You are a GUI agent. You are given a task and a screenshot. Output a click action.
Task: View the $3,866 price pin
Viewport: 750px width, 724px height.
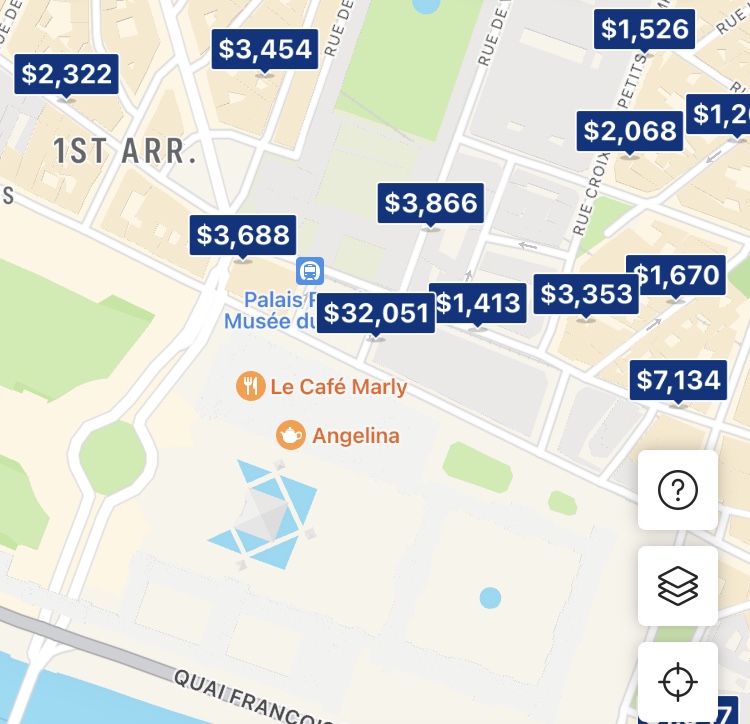pos(432,204)
